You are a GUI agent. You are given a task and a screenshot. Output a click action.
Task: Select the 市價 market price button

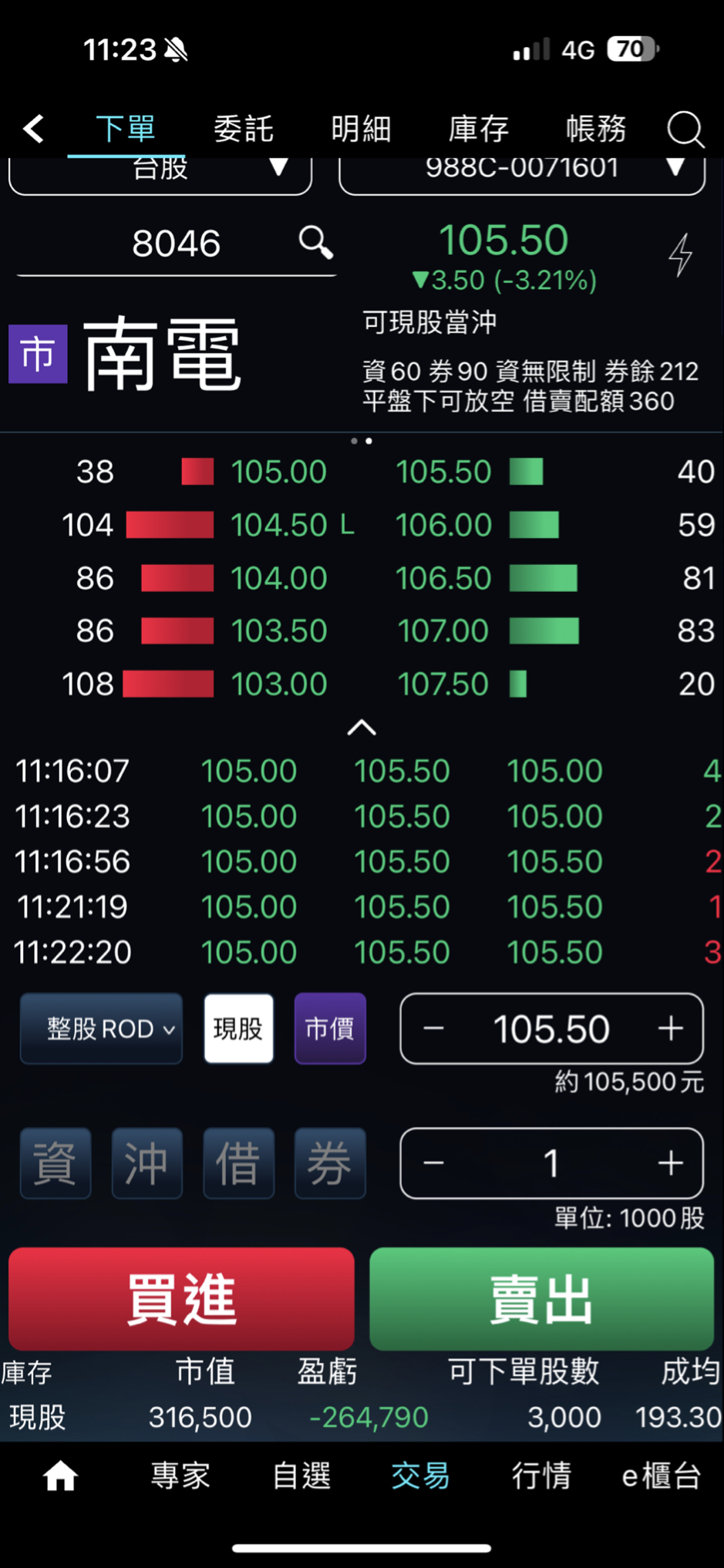(x=330, y=1028)
